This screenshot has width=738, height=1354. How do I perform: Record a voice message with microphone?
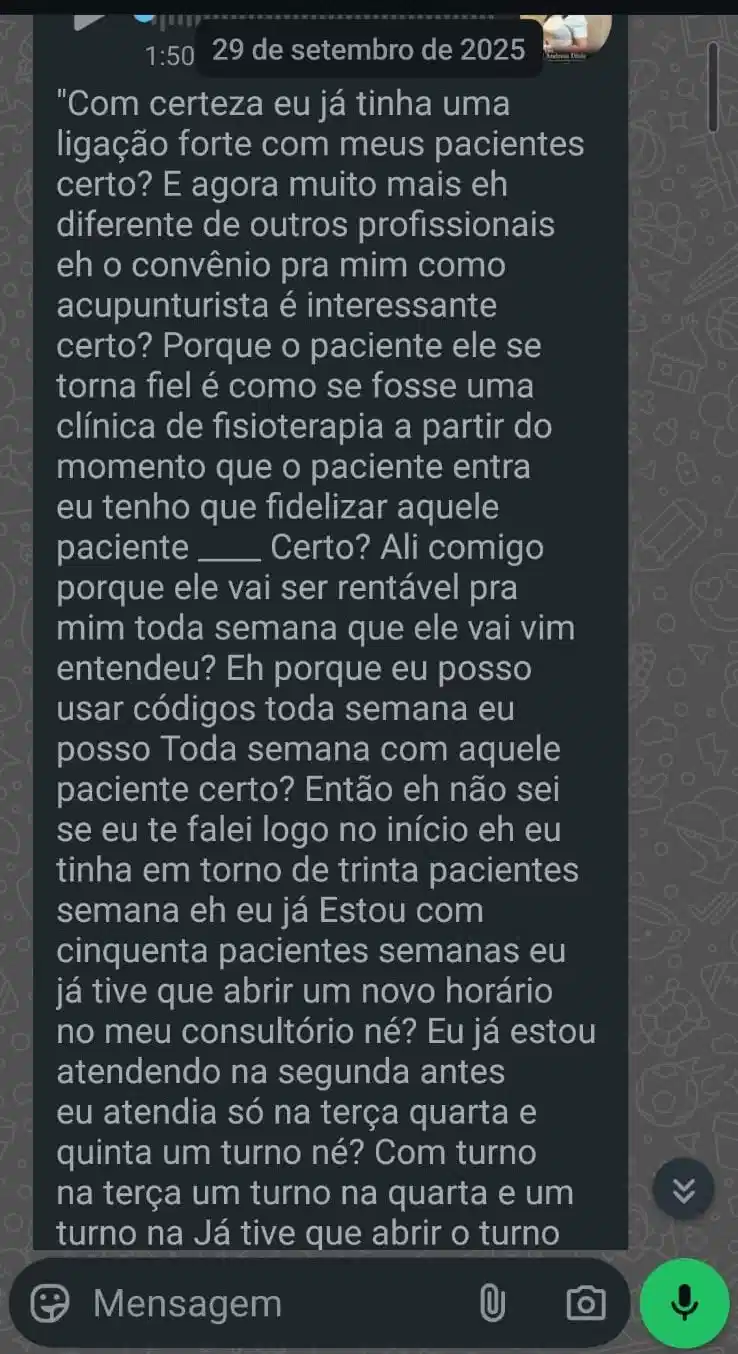tap(685, 1303)
